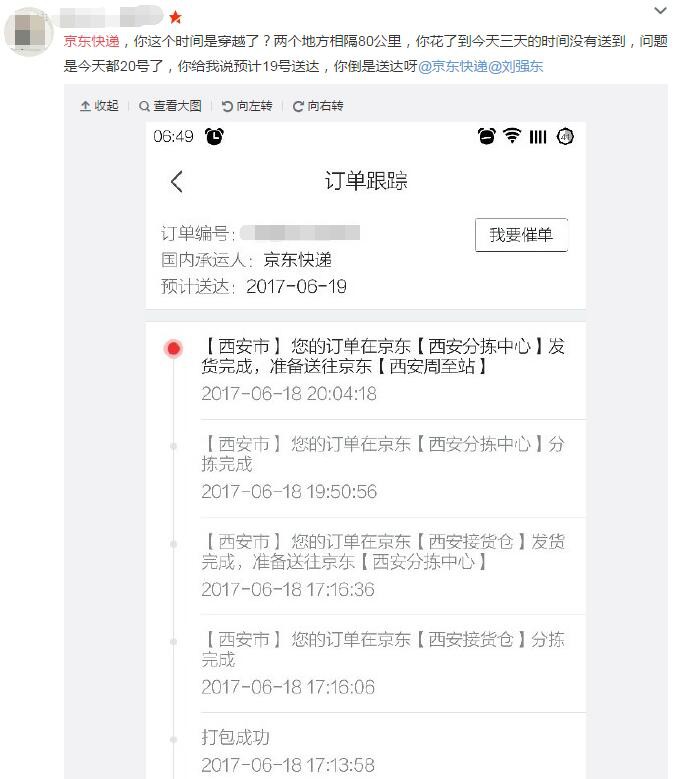Open the @刘强东 mention
674x779 pixels.
pos(515,66)
